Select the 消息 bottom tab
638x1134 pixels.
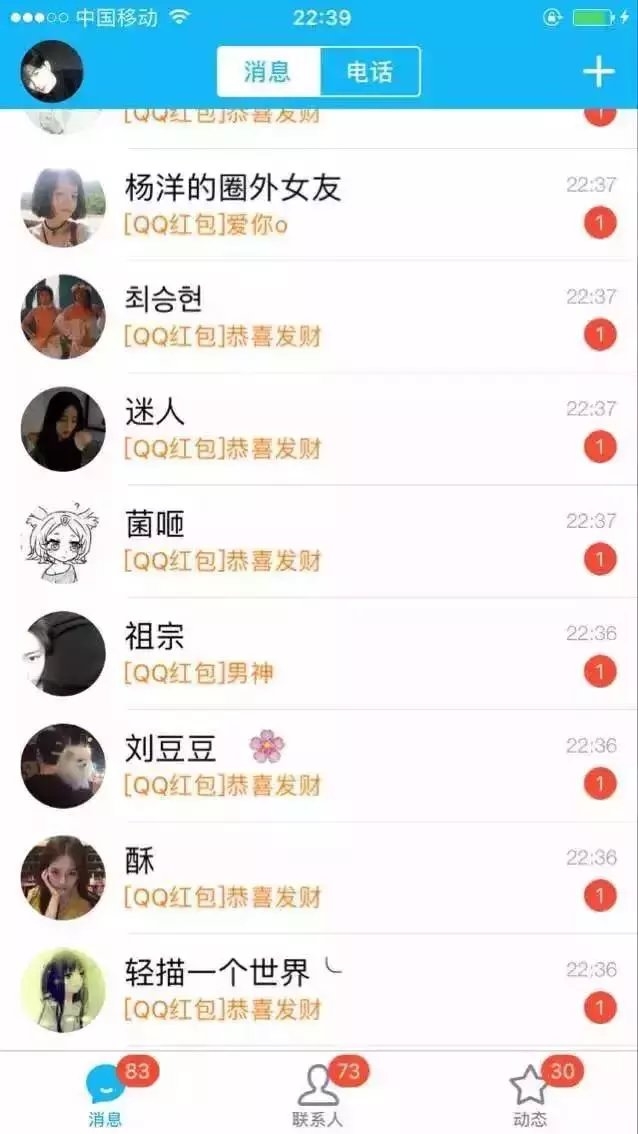coord(106,1093)
